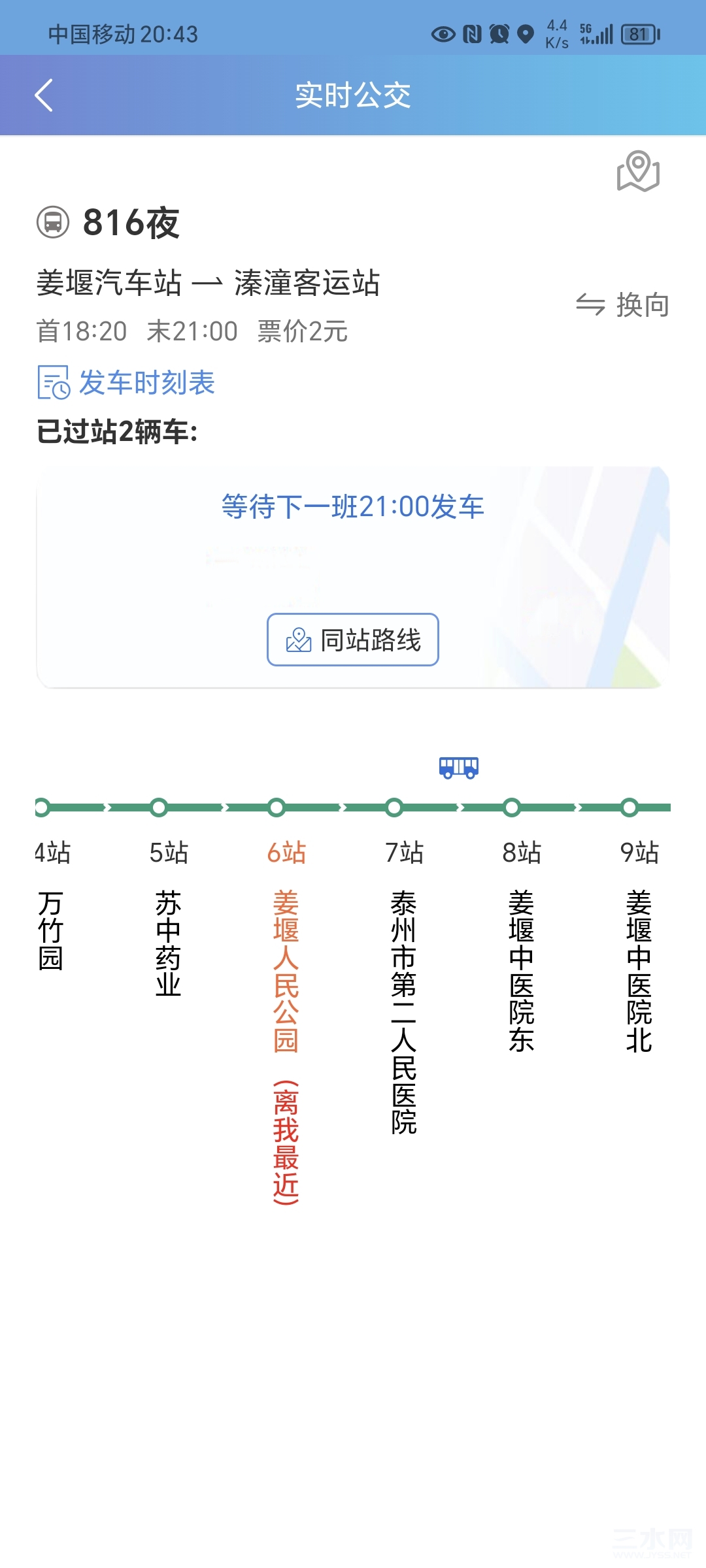Open 同站路线 for this station

tap(353, 640)
